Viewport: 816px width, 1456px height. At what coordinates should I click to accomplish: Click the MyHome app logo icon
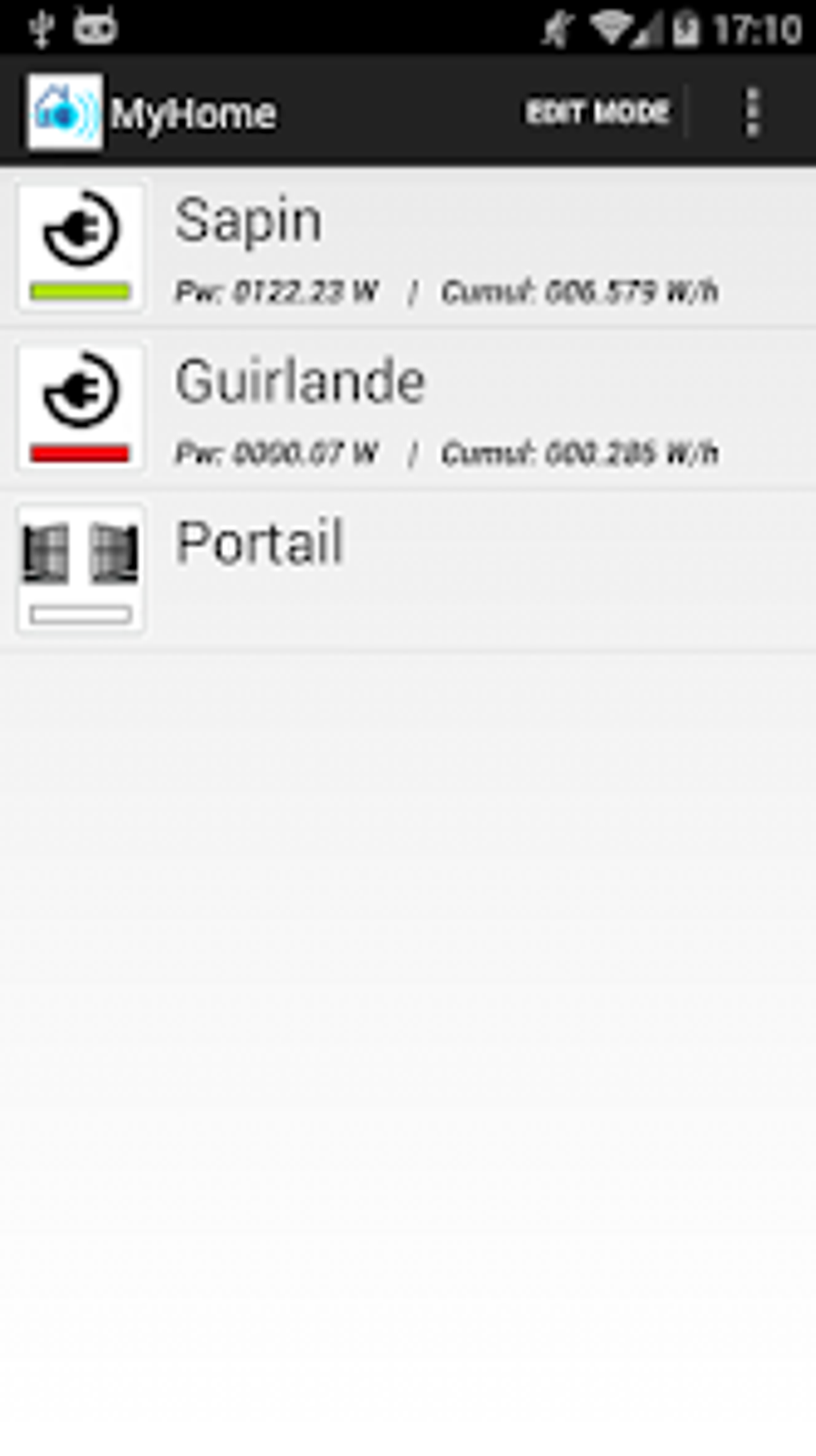click(x=67, y=111)
